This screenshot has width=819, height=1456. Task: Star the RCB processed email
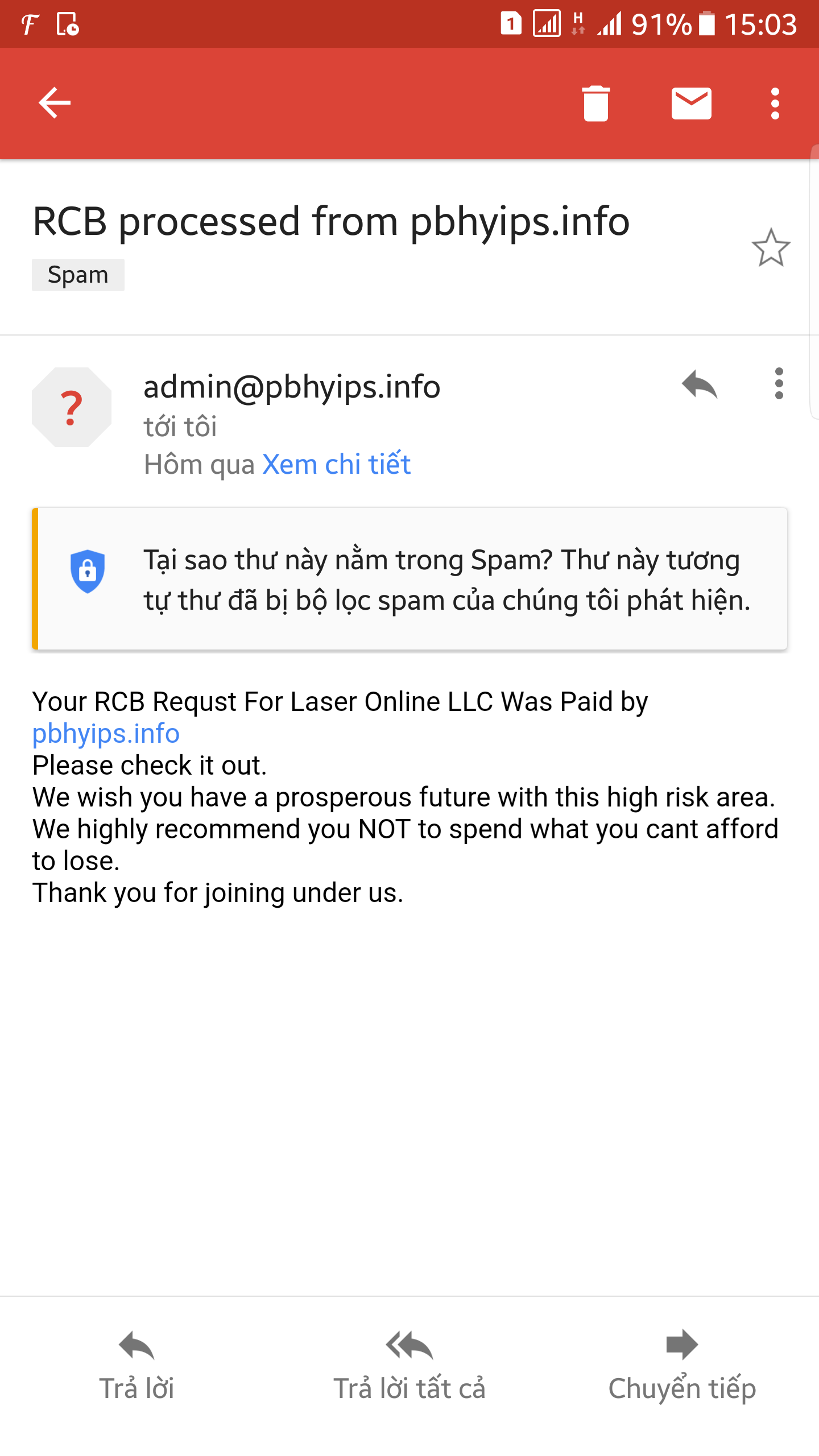771,248
